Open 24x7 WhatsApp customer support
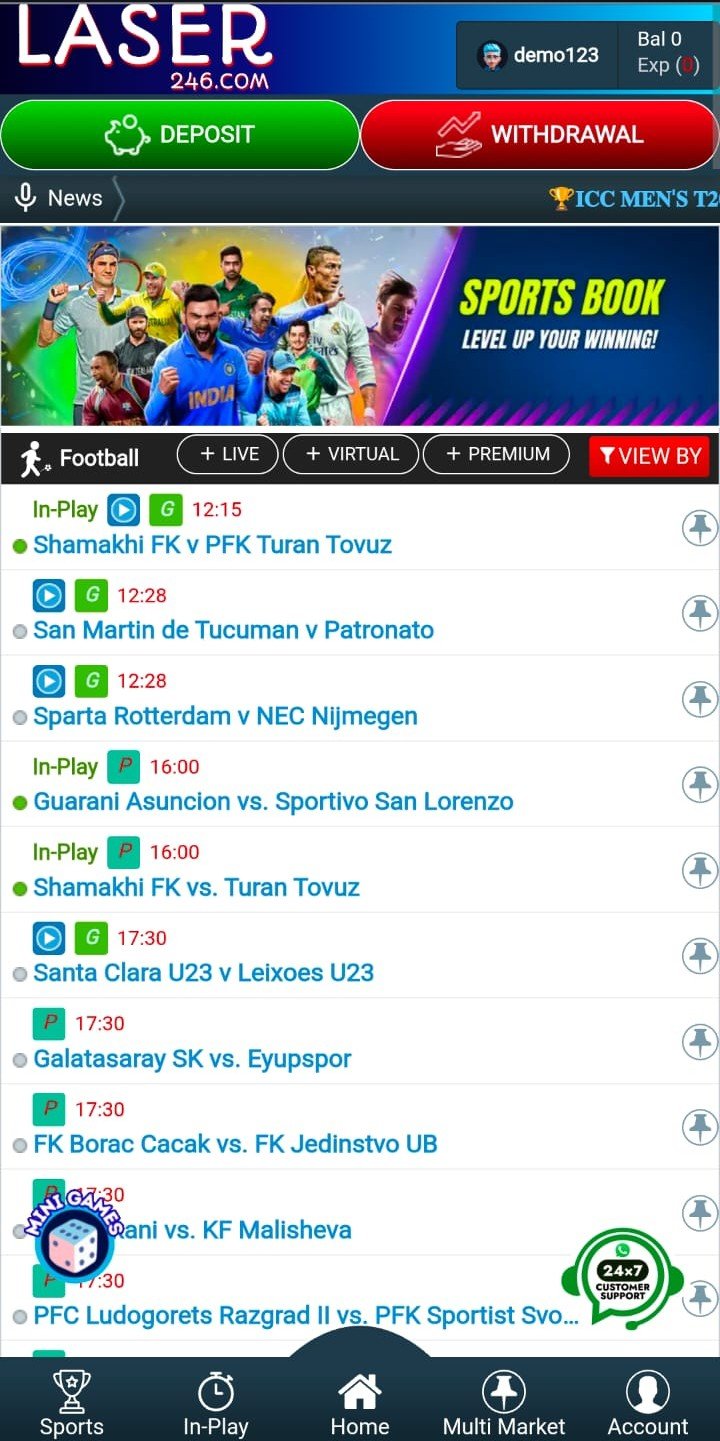This screenshot has width=720, height=1441. [x=622, y=1278]
